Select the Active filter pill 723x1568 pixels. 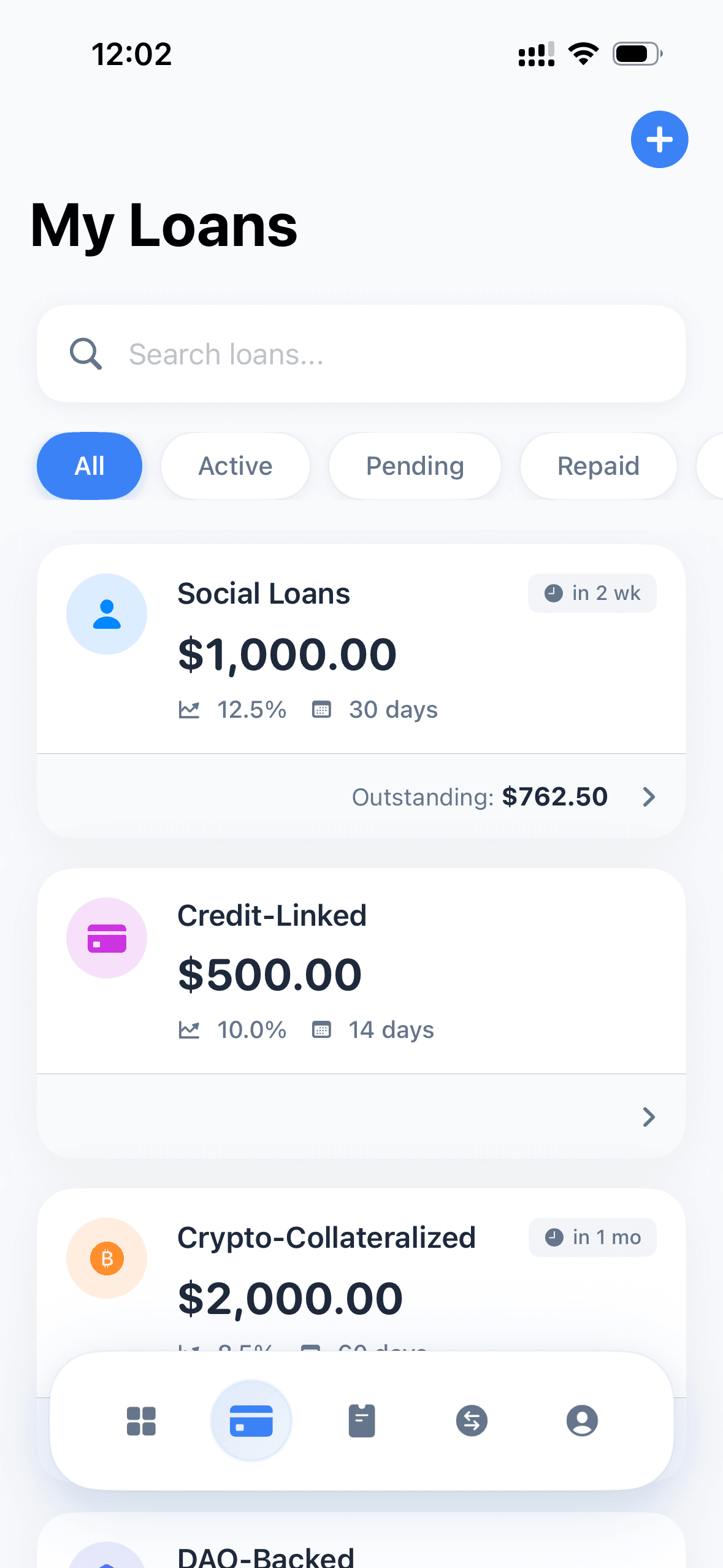(x=235, y=466)
